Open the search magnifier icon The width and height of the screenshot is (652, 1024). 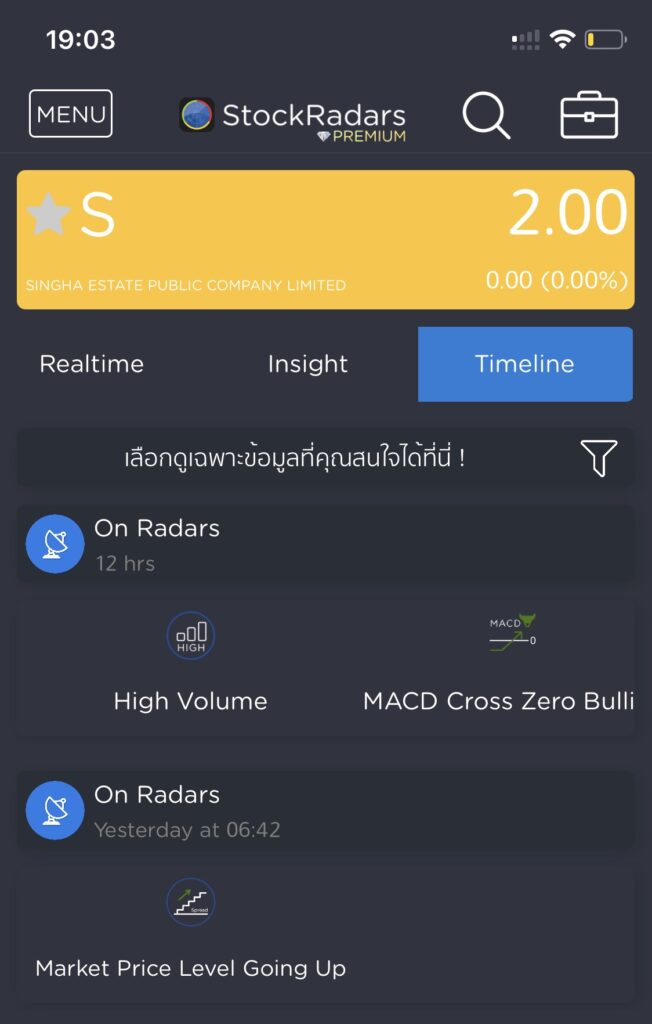pyautogui.click(x=486, y=115)
